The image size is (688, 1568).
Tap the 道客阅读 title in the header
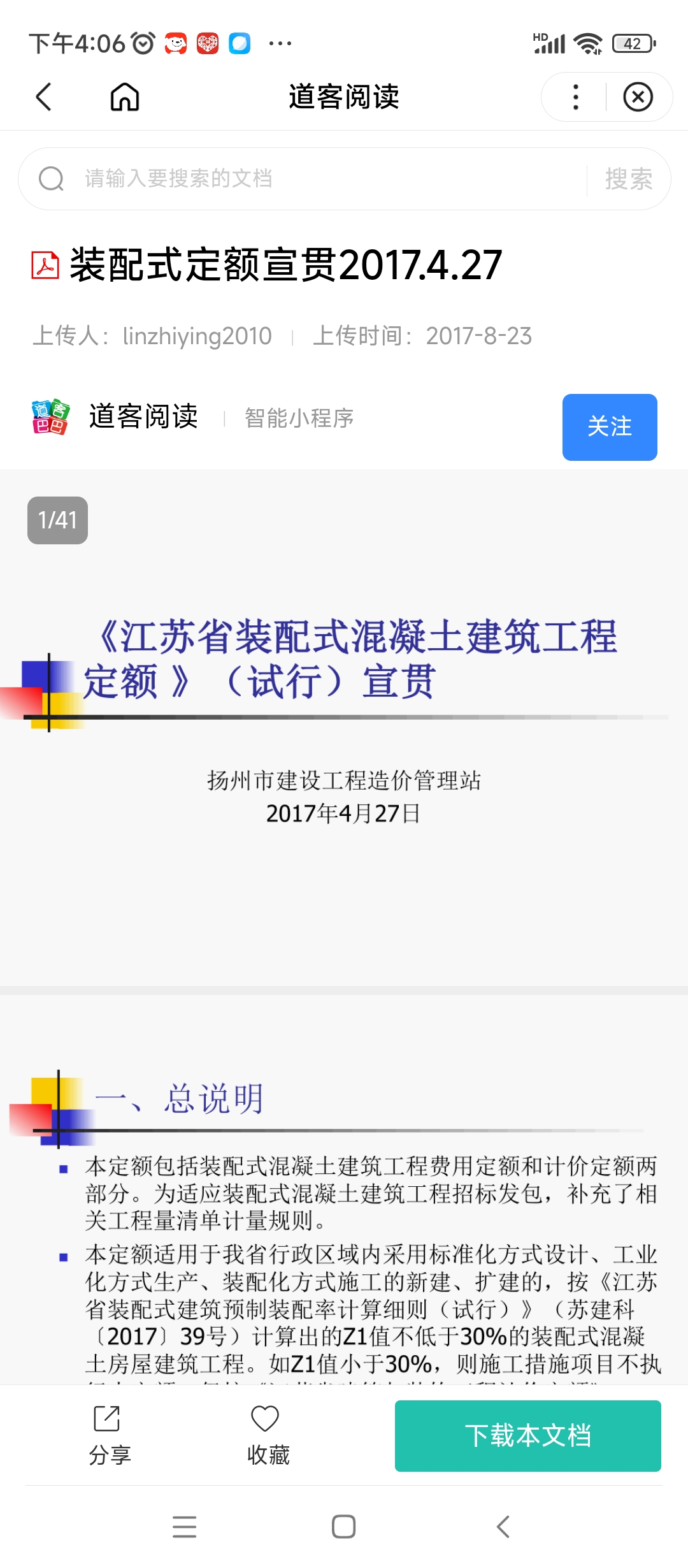pyautogui.click(x=344, y=97)
